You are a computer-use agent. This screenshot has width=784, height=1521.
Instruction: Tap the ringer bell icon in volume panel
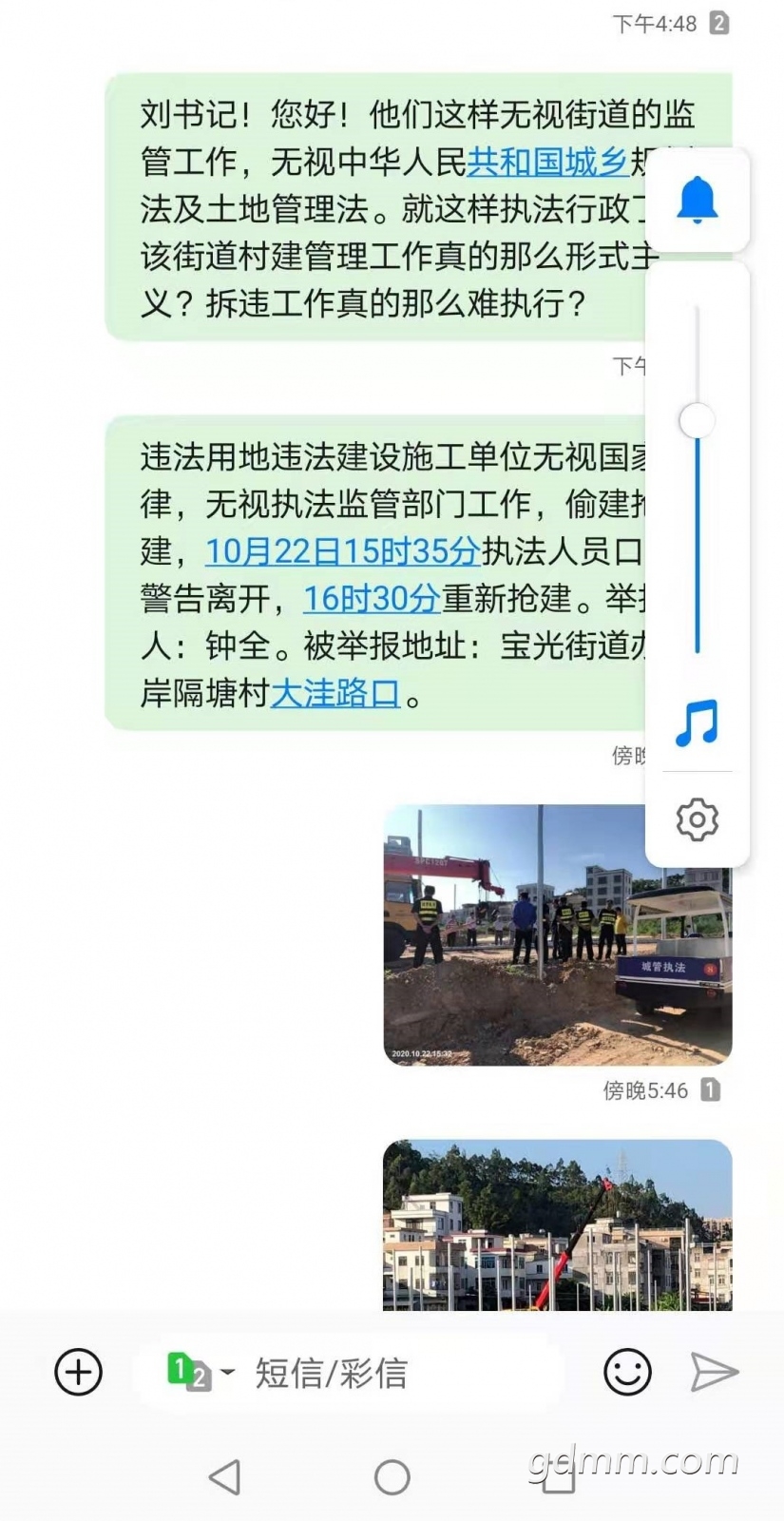697,200
